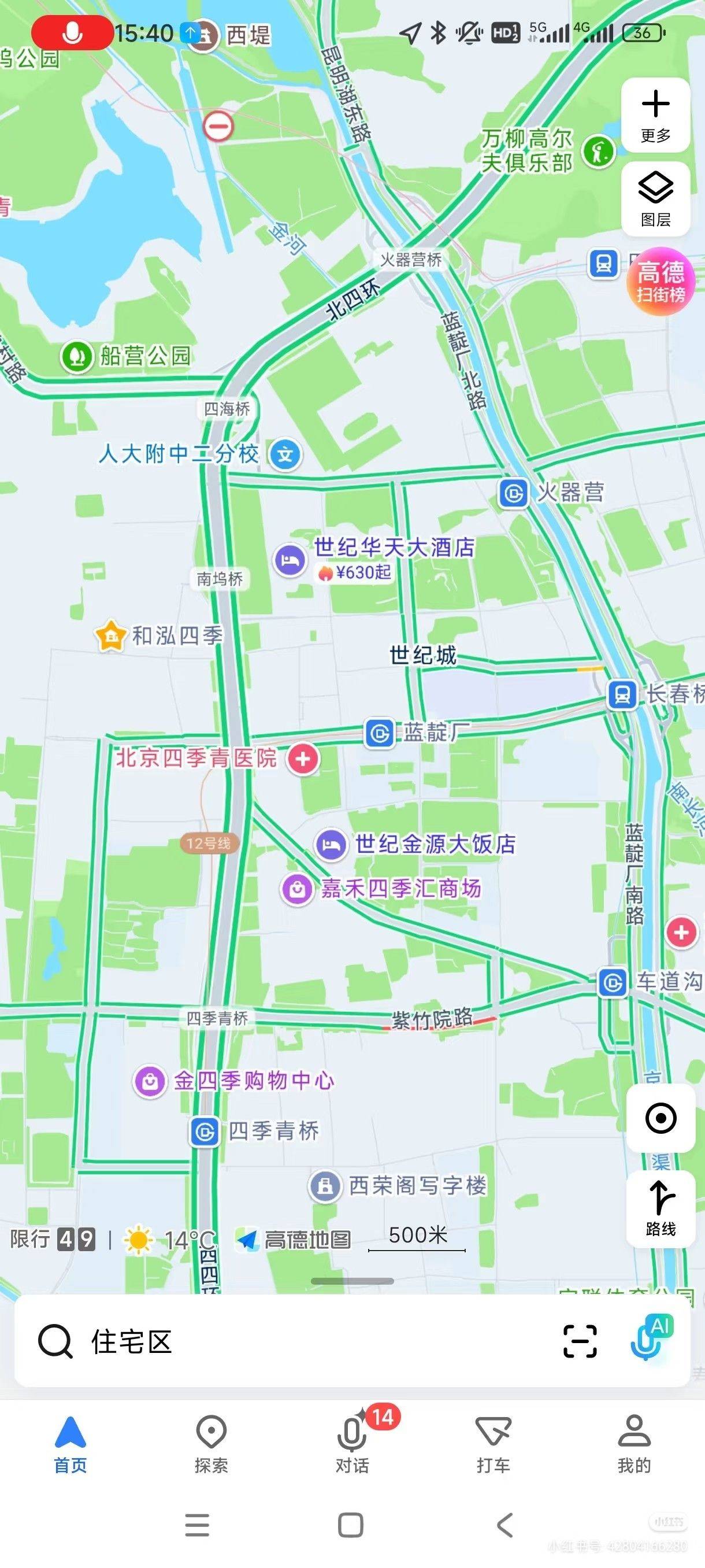Switch to the 对话 tab
705x1568 pixels.
click(x=352, y=1443)
